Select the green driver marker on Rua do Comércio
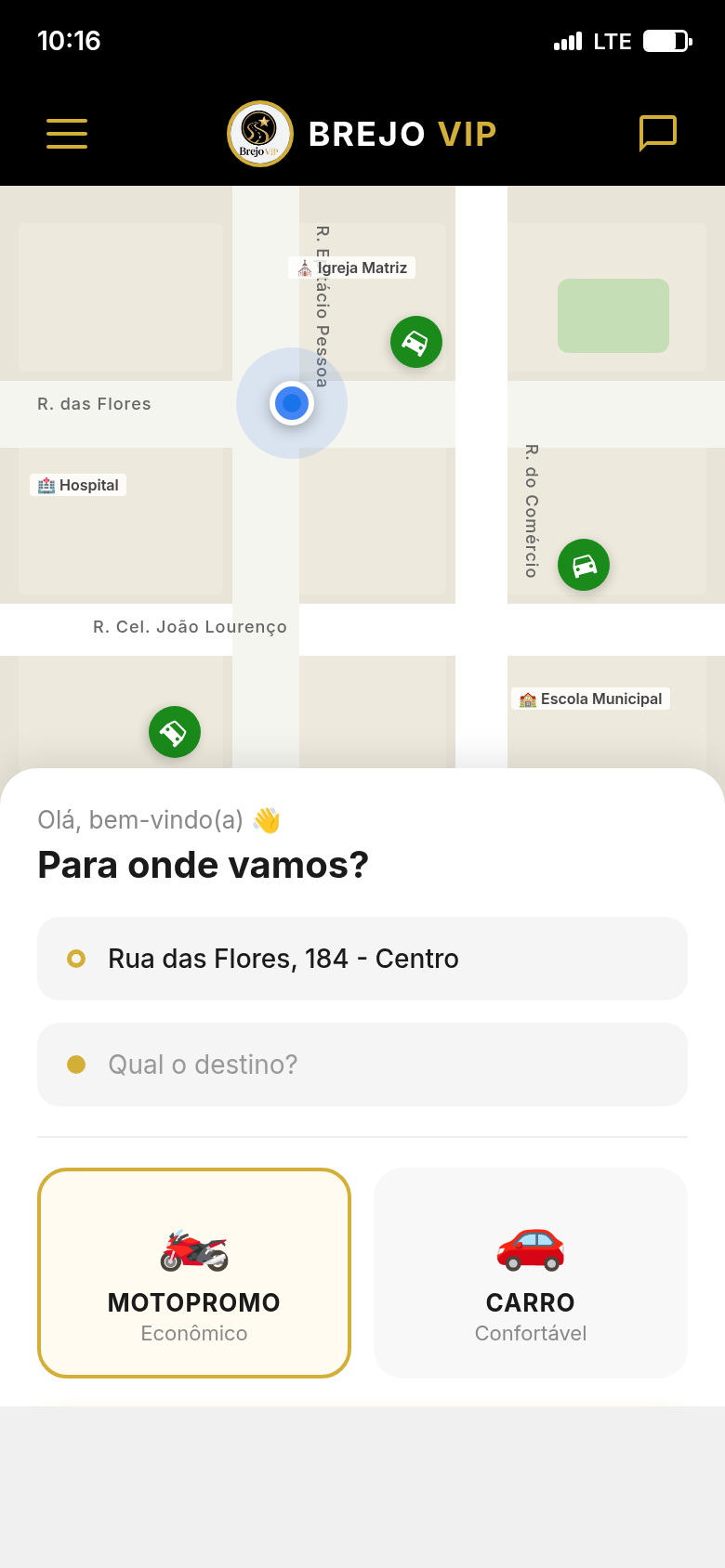The width and height of the screenshot is (725, 1568). coord(584,565)
